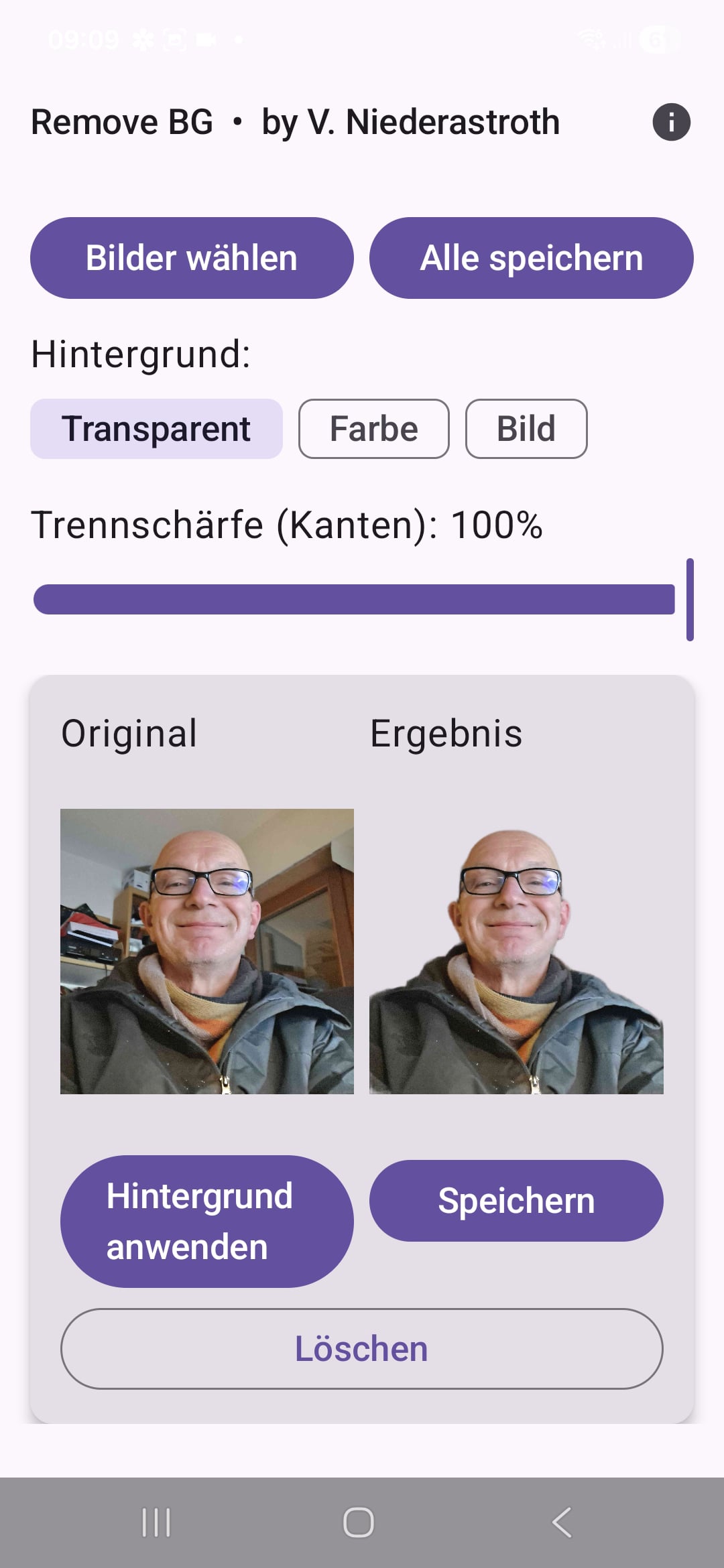Image resolution: width=724 pixels, height=1568 pixels.
Task: Tap the Trennschärfe slider track
Action: pyautogui.click(x=354, y=599)
